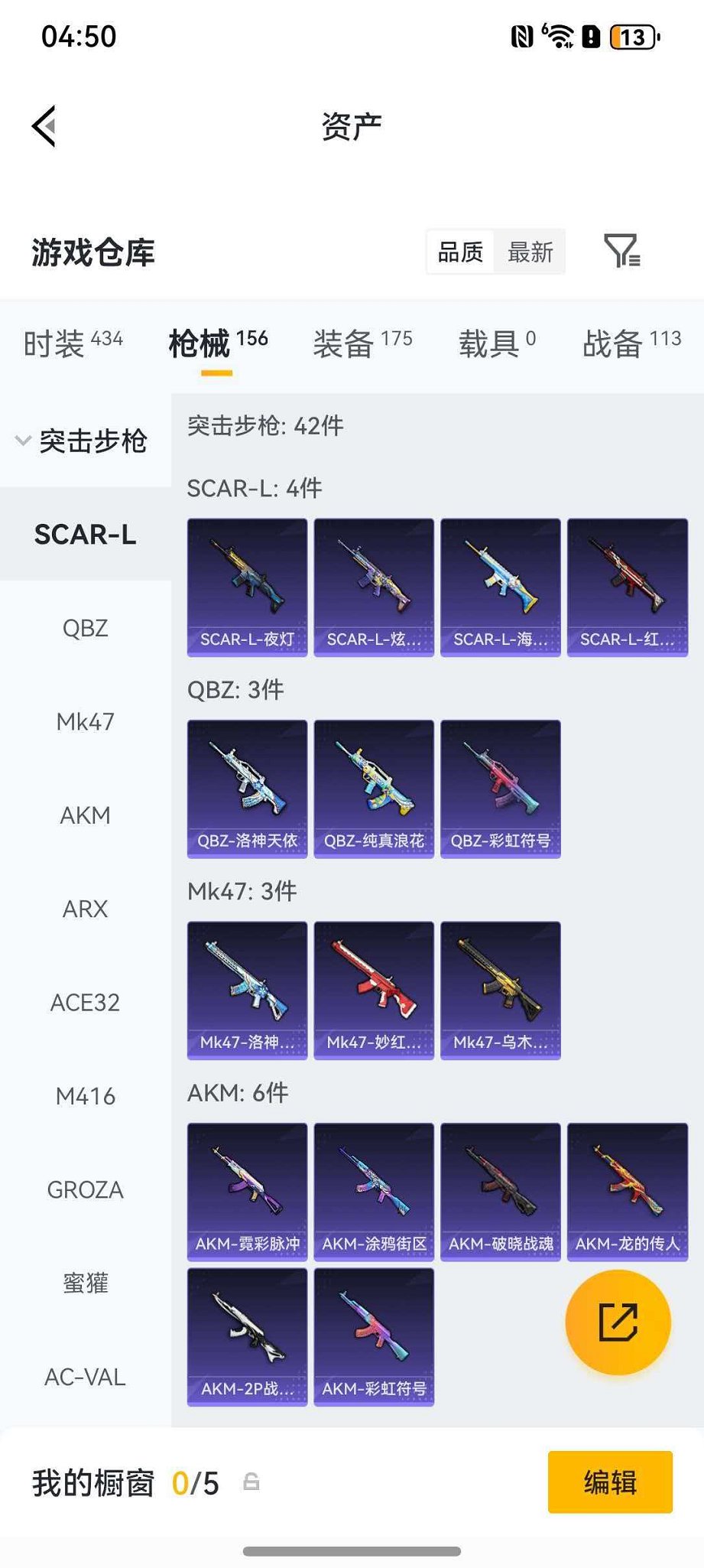This screenshot has height=1568, width=704.
Task: Select AKM in the side list
Action: pos(85,815)
